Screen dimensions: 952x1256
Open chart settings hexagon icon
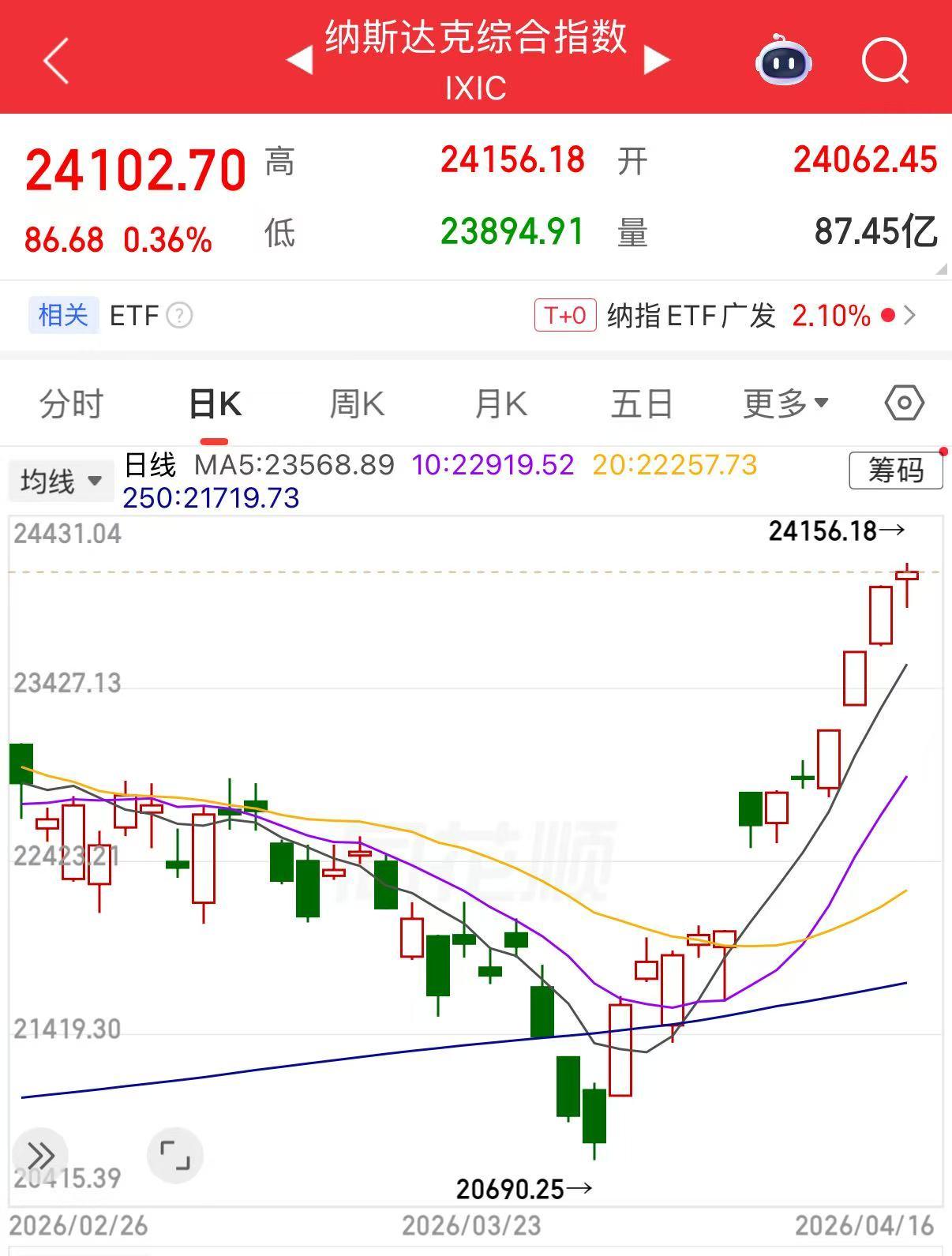click(x=904, y=403)
